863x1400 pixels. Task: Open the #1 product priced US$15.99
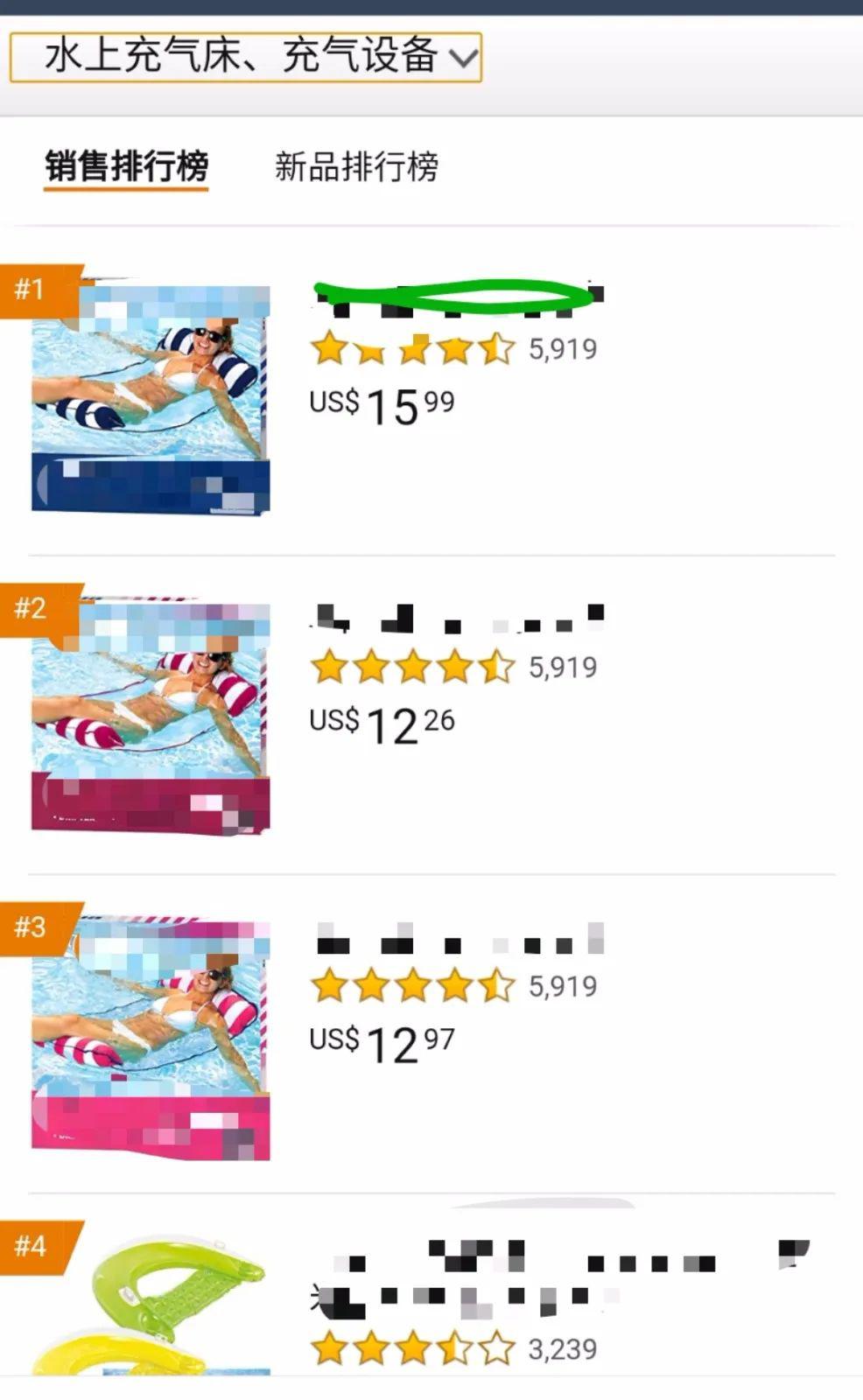coord(151,399)
